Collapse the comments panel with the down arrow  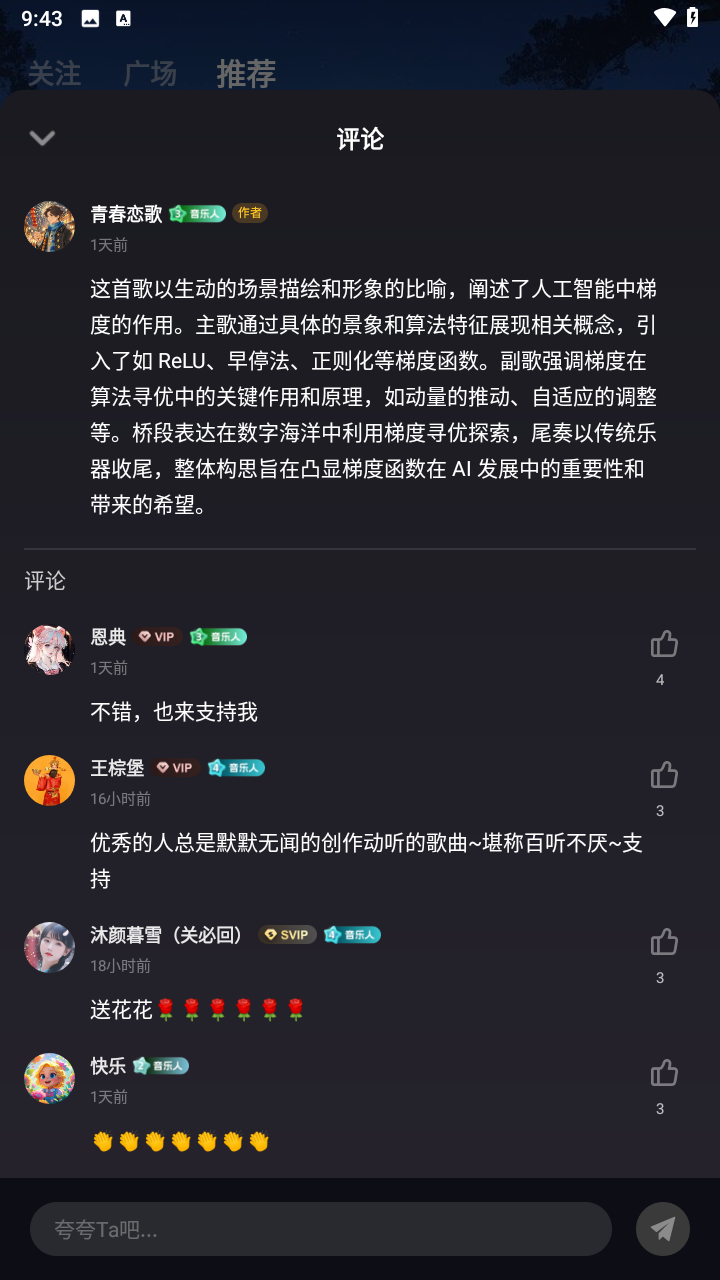[x=41, y=138]
